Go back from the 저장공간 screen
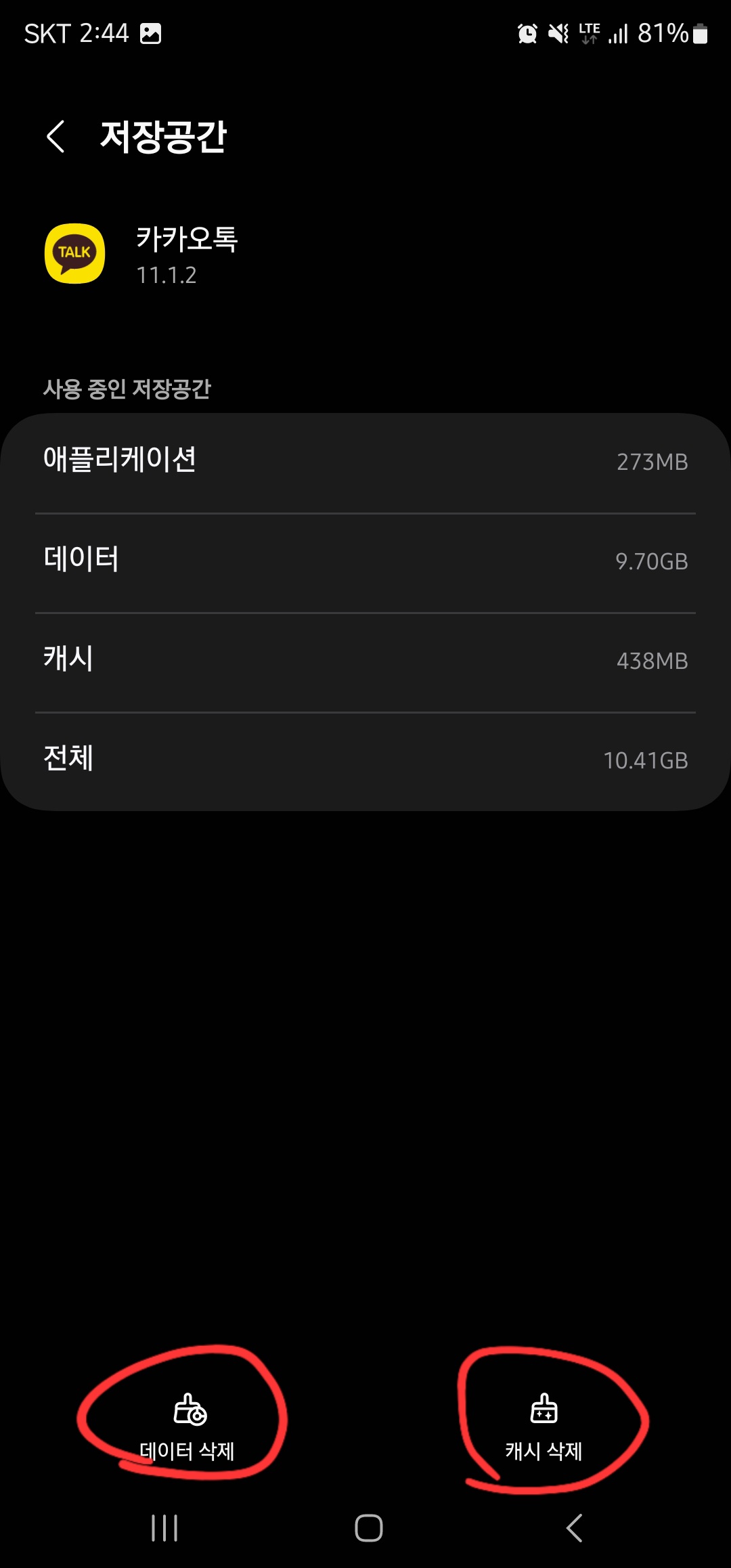 pyautogui.click(x=56, y=137)
